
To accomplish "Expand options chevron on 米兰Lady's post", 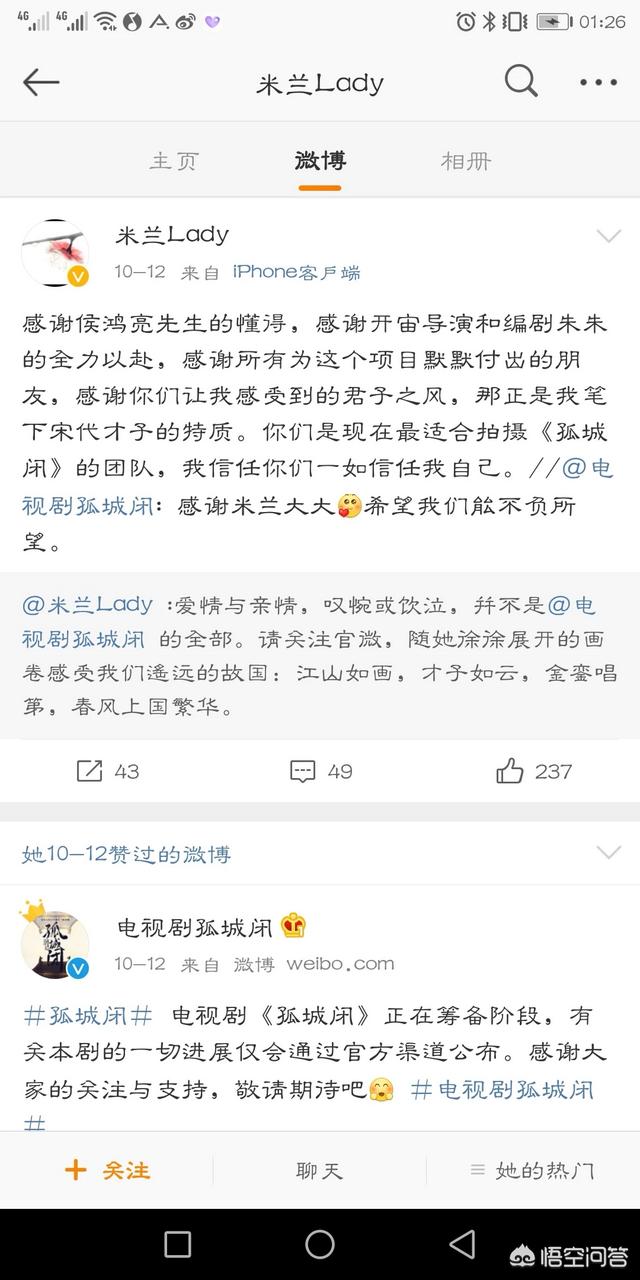I will (x=608, y=237).
